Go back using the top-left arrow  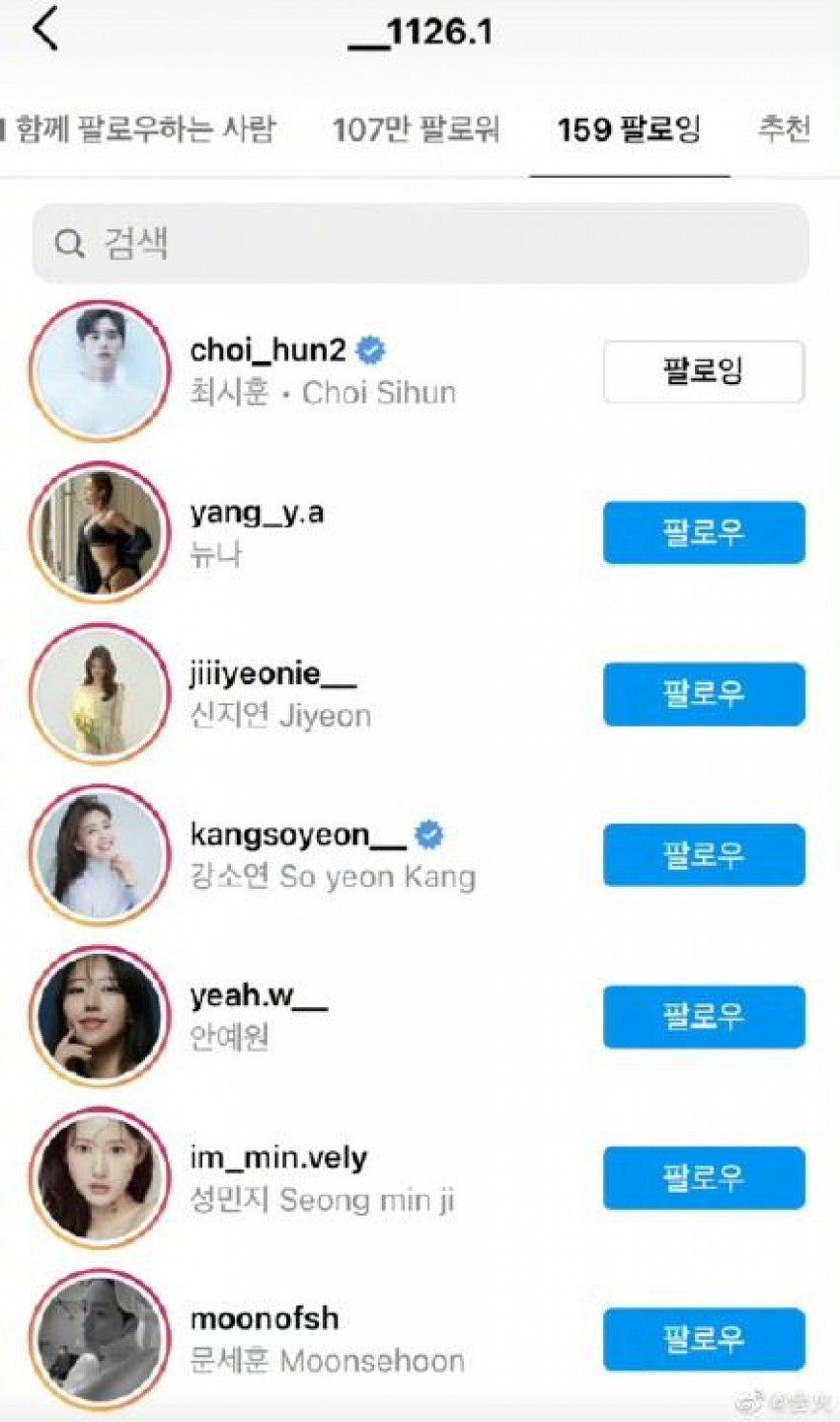coord(45,30)
